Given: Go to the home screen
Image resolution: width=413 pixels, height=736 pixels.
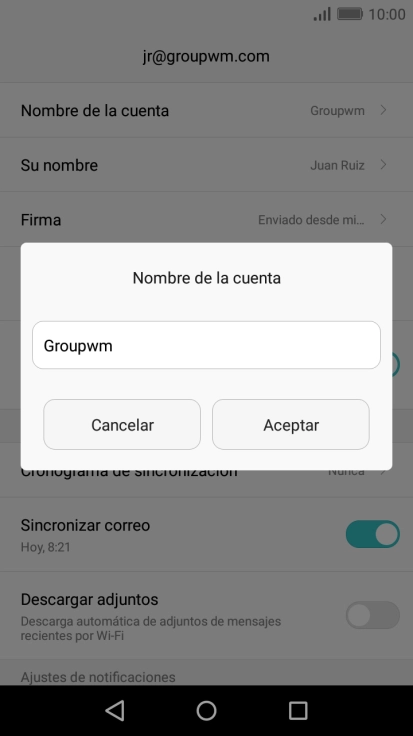Looking at the screenshot, I should point(206,711).
